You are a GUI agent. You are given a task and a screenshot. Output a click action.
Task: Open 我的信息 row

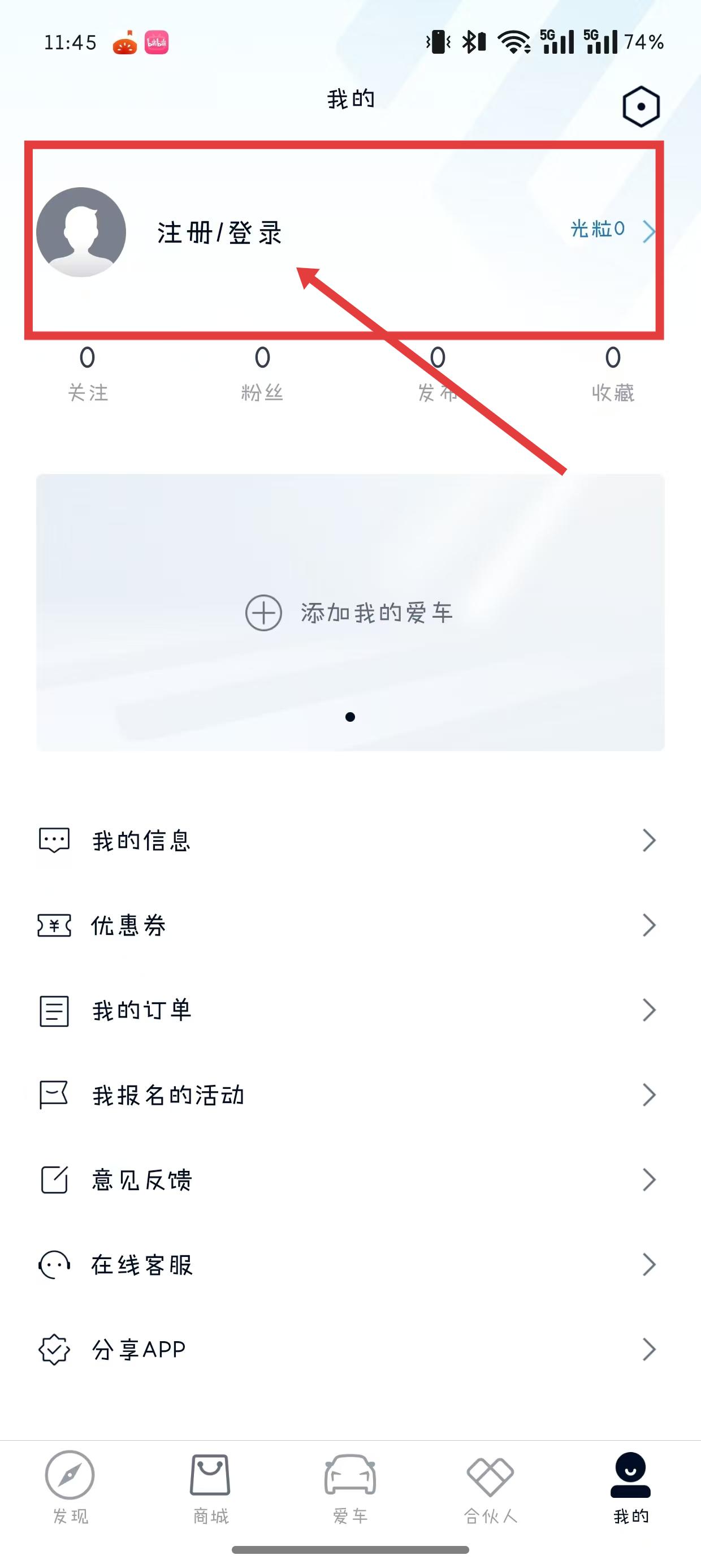tap(350, 841)
